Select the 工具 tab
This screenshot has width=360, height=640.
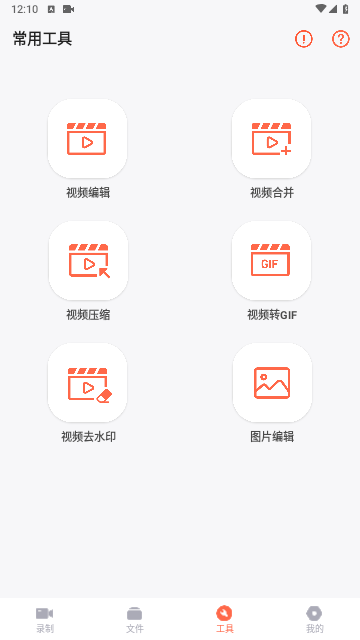[224, 619]
